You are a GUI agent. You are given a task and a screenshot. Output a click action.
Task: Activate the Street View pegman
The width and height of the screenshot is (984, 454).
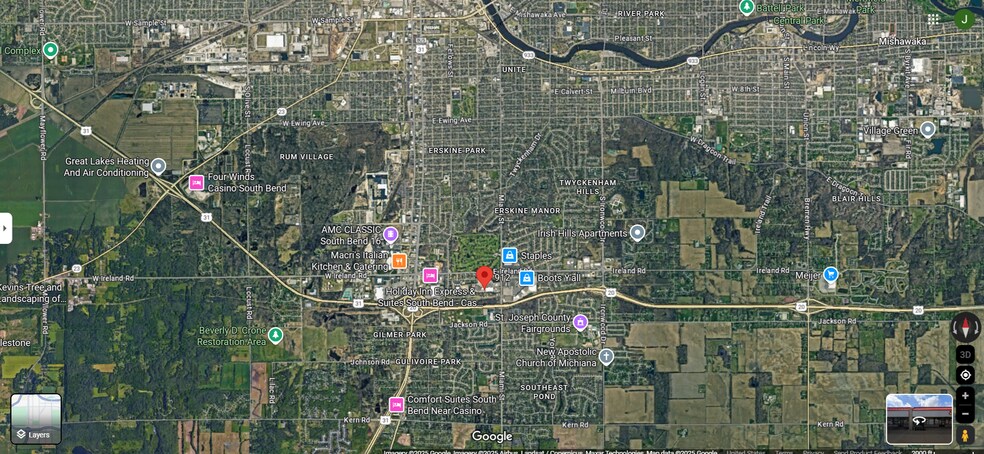coord(965,435)
